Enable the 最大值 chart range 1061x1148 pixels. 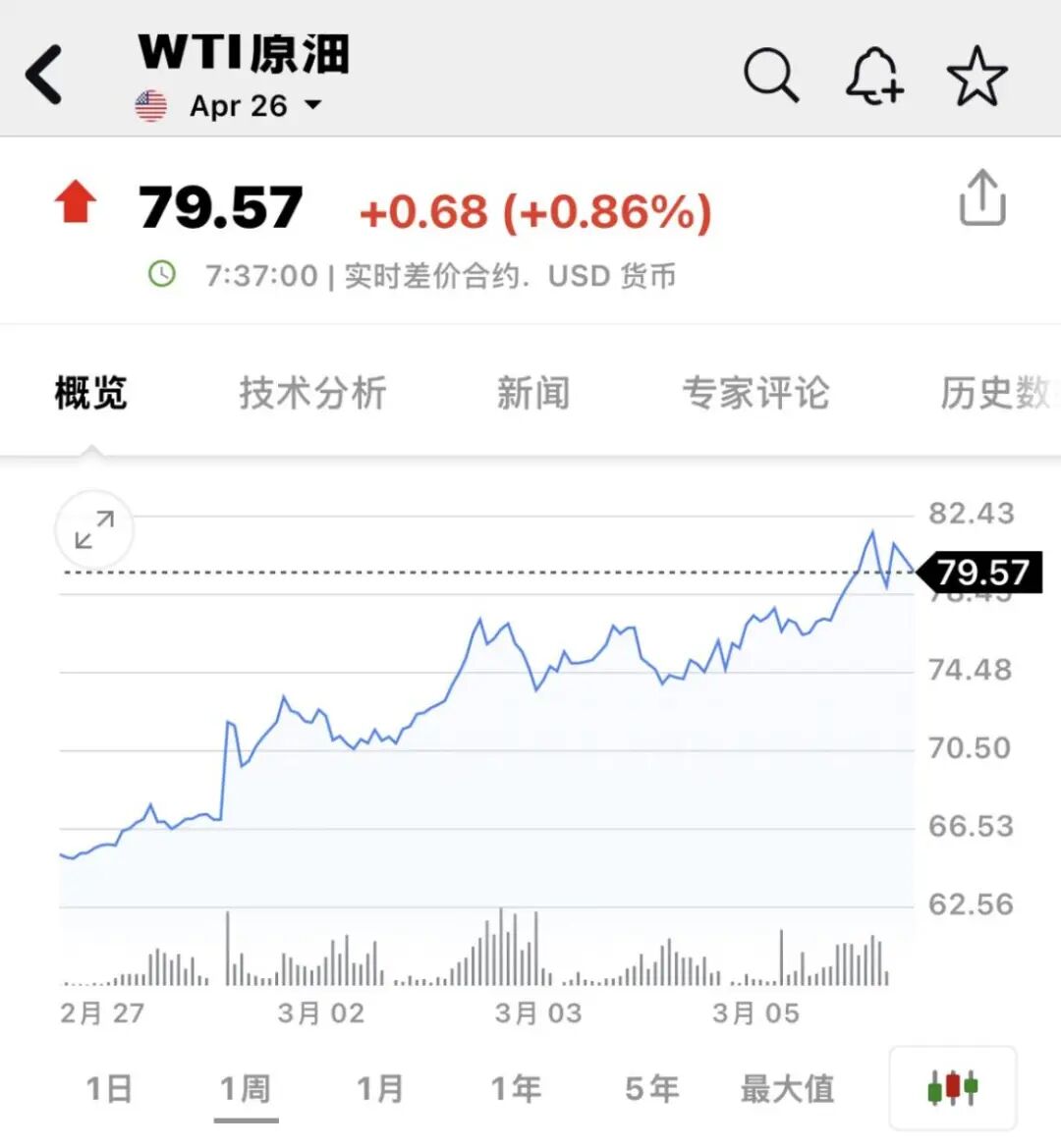click(x=787, y=1088)
